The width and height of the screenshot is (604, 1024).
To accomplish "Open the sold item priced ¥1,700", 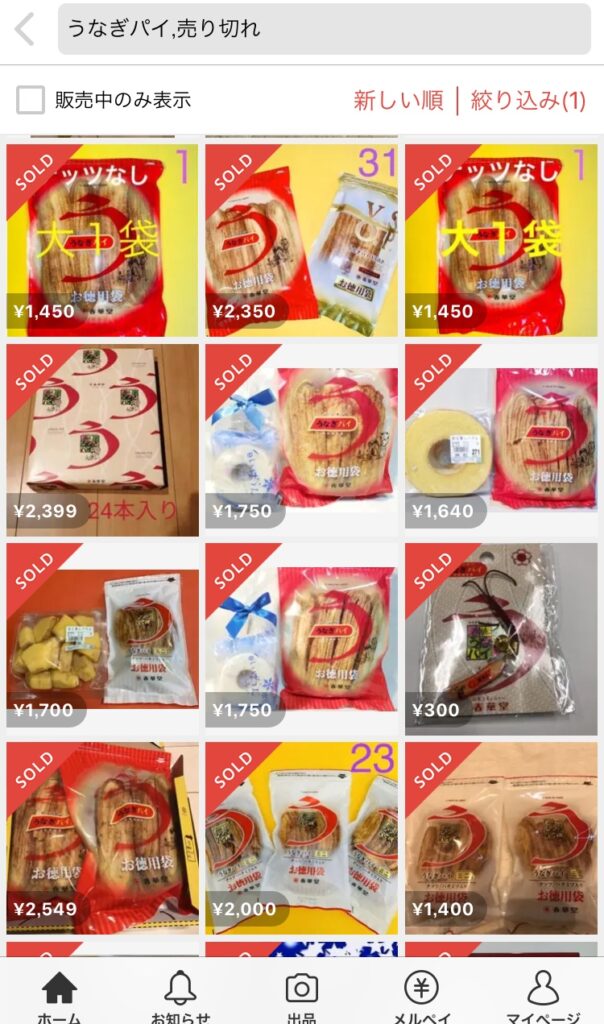I will tap(102, 639).
